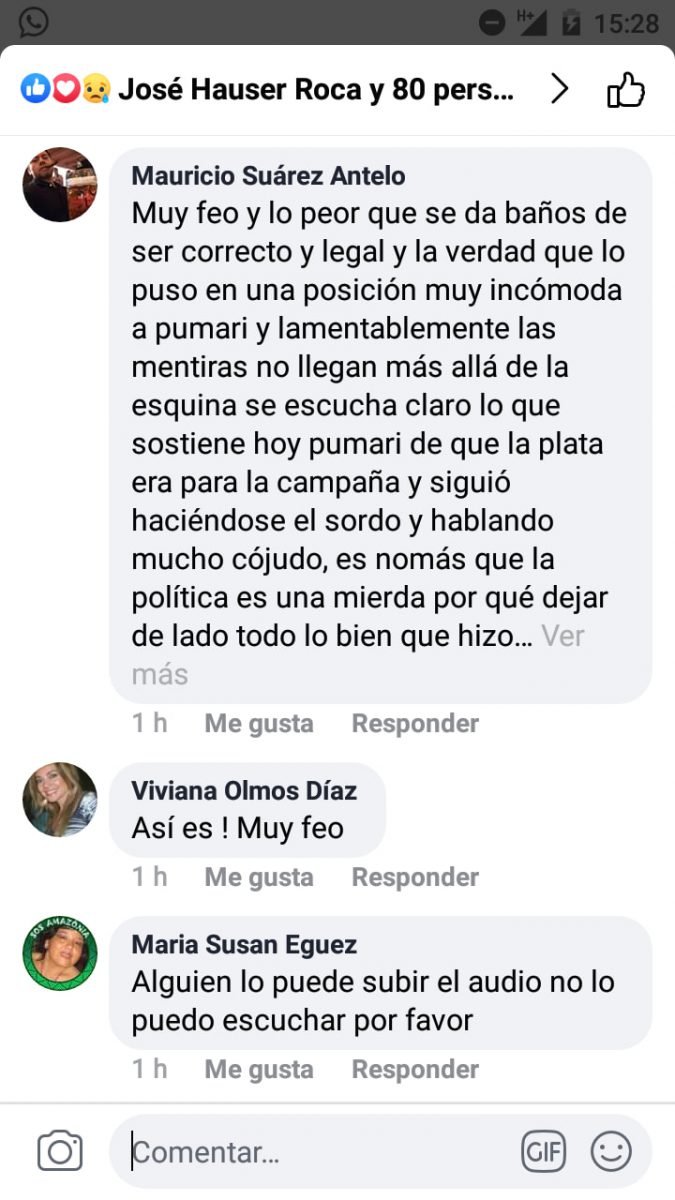Open the GIF picker
The width and height of the screenshot is (675, 1200).
[x=544, y=1152]
